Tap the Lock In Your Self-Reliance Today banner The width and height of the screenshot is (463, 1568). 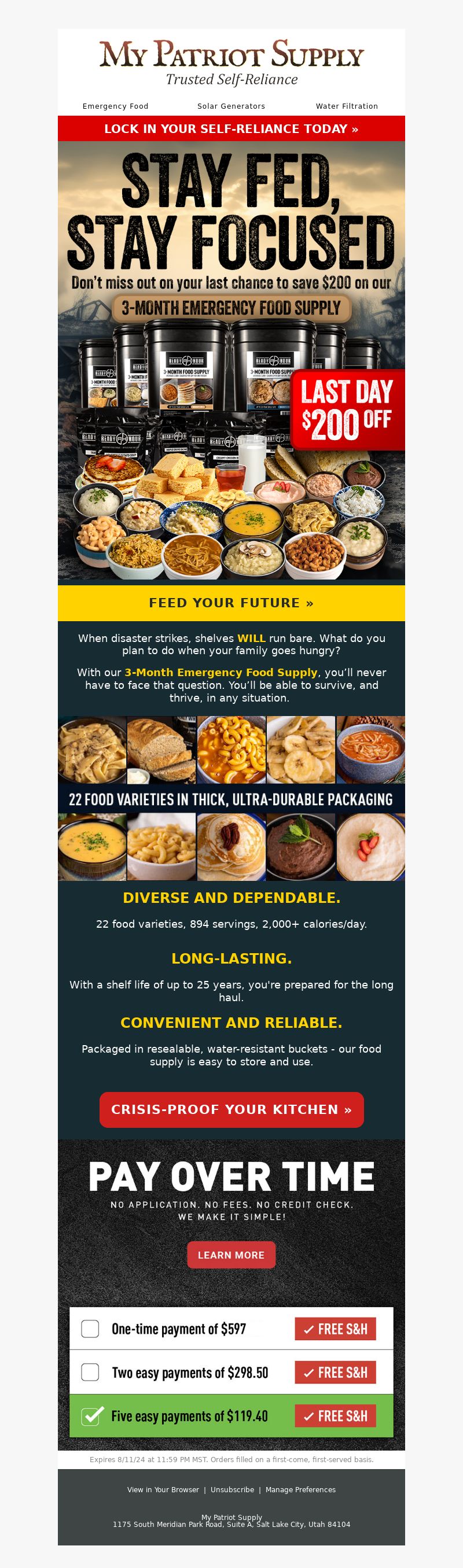coord(231,129)
